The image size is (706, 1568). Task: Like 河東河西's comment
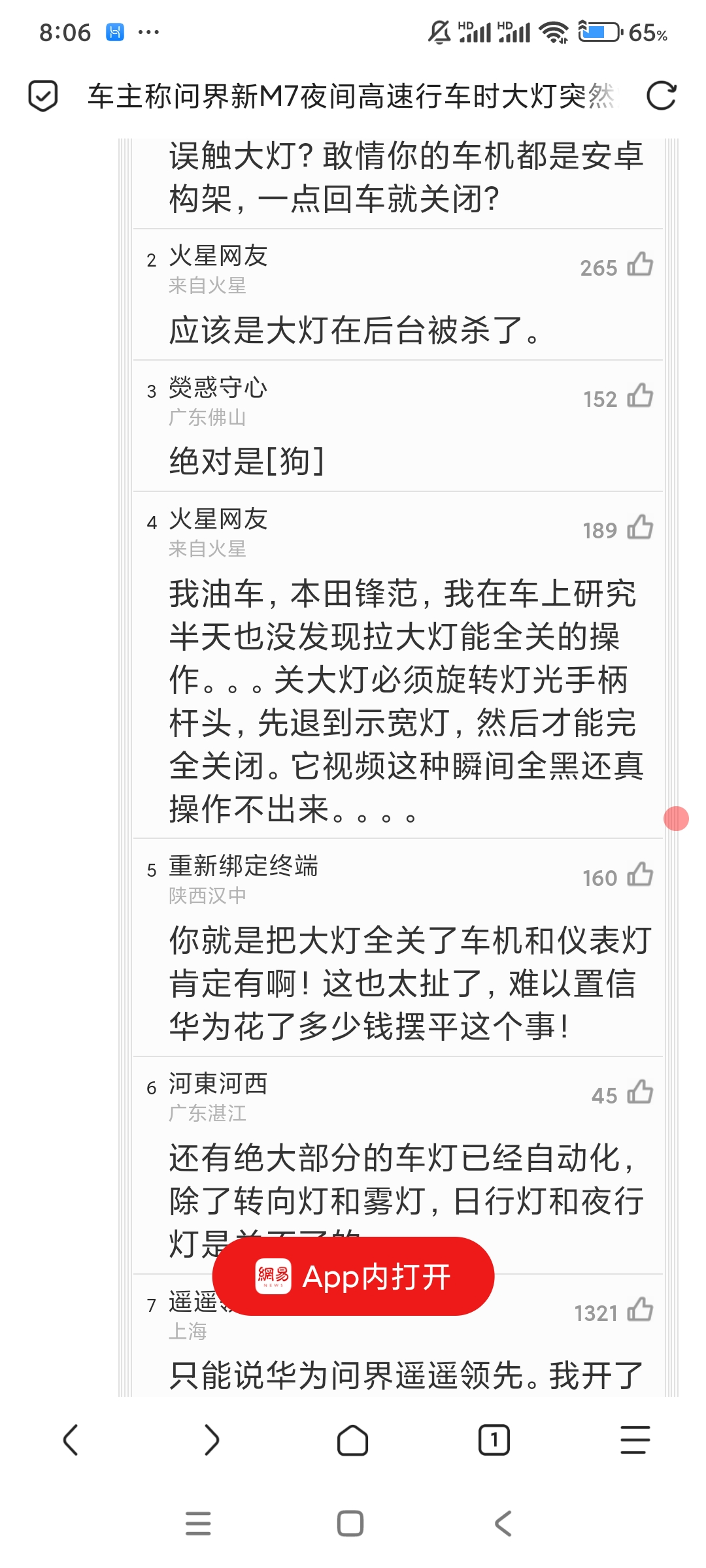(640, 1092)
